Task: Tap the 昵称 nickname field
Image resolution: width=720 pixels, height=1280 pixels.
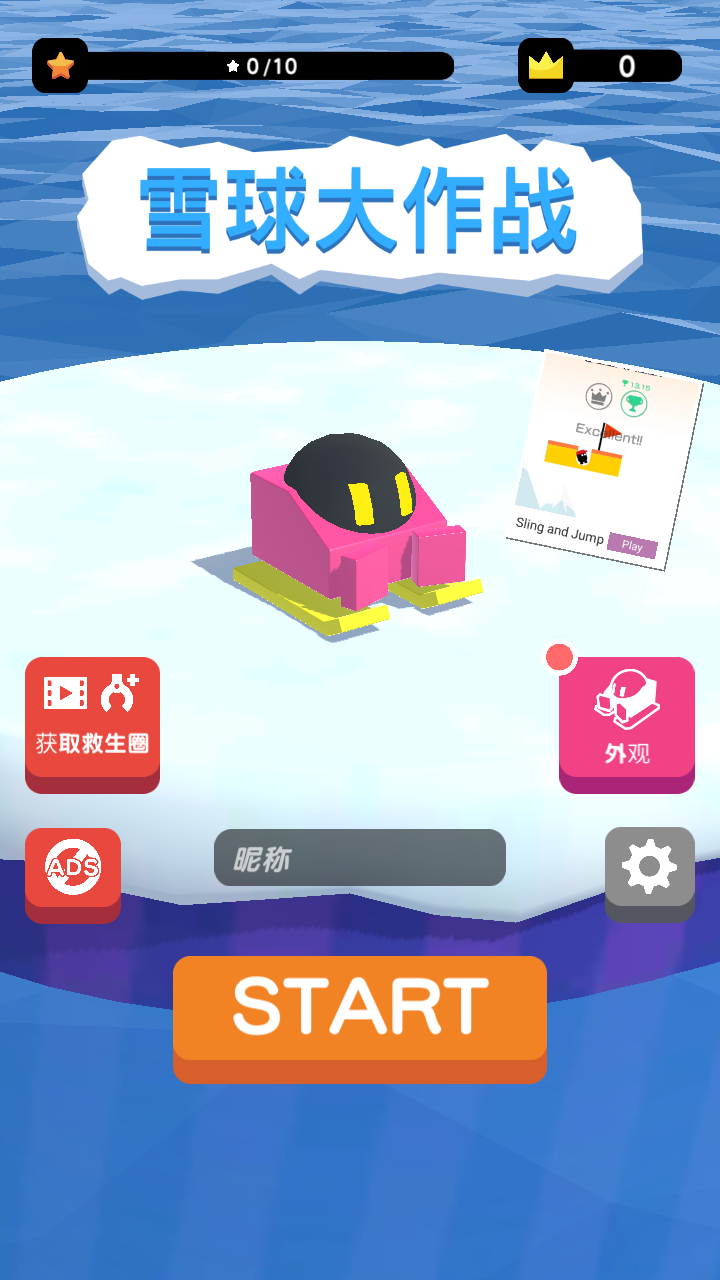Action: tap(360, 858)
